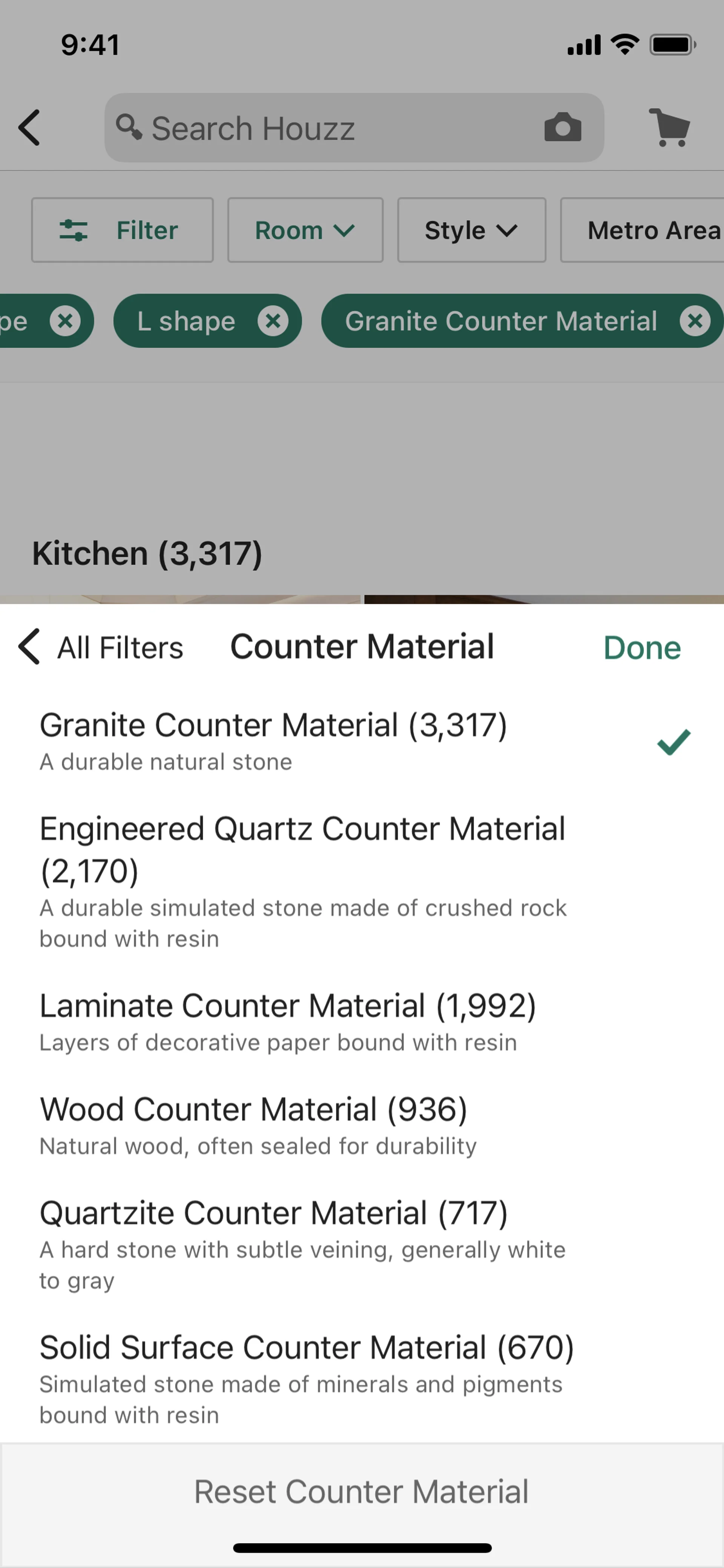Expand the Style dropdown
Image resolution: width=724 pixels, height=1568 pixels.
pos(471,230)
